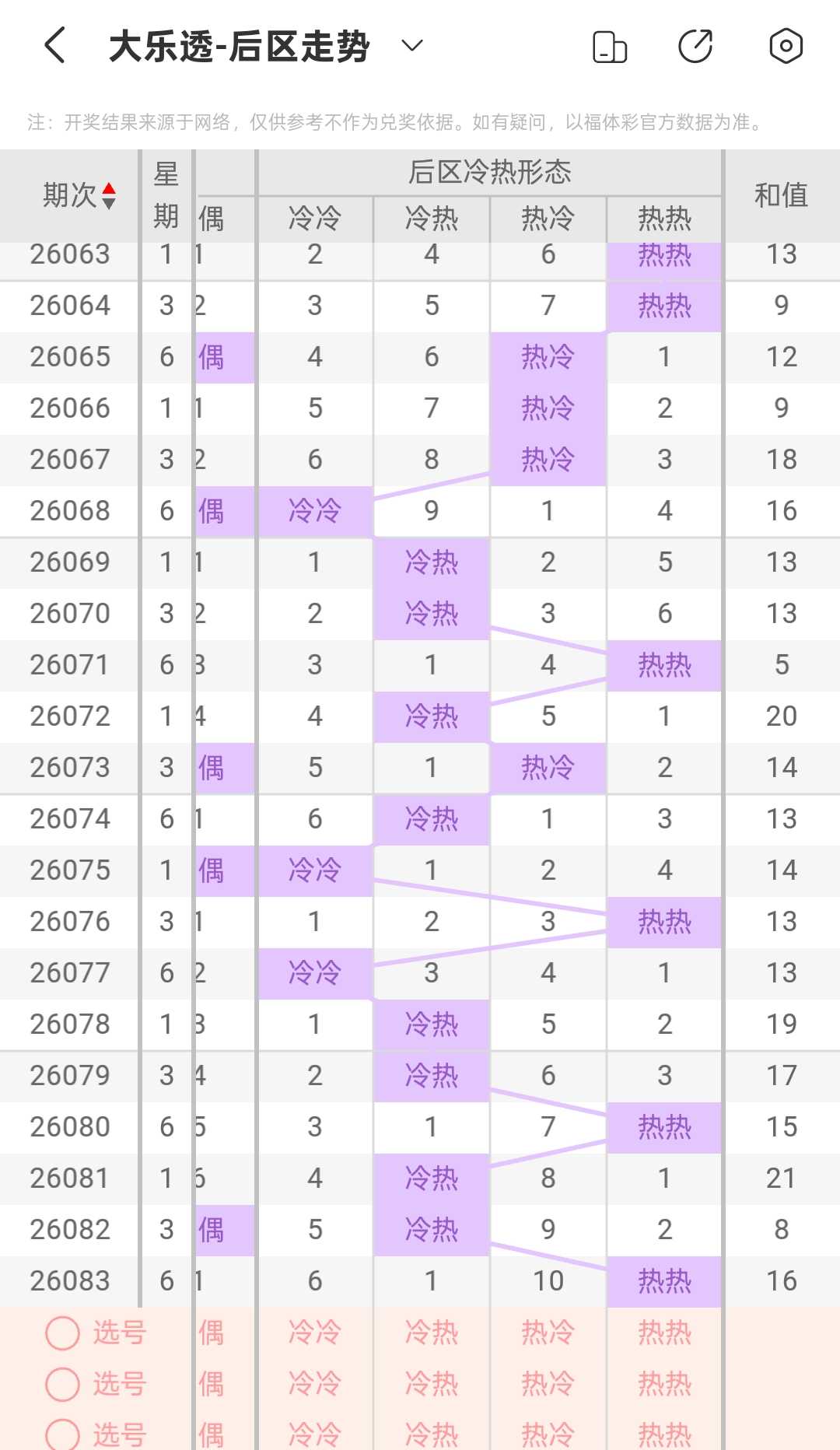The width and height of the screenshot is (840, 1450).
Task: Share this trend chart
Action: point(695,46)
